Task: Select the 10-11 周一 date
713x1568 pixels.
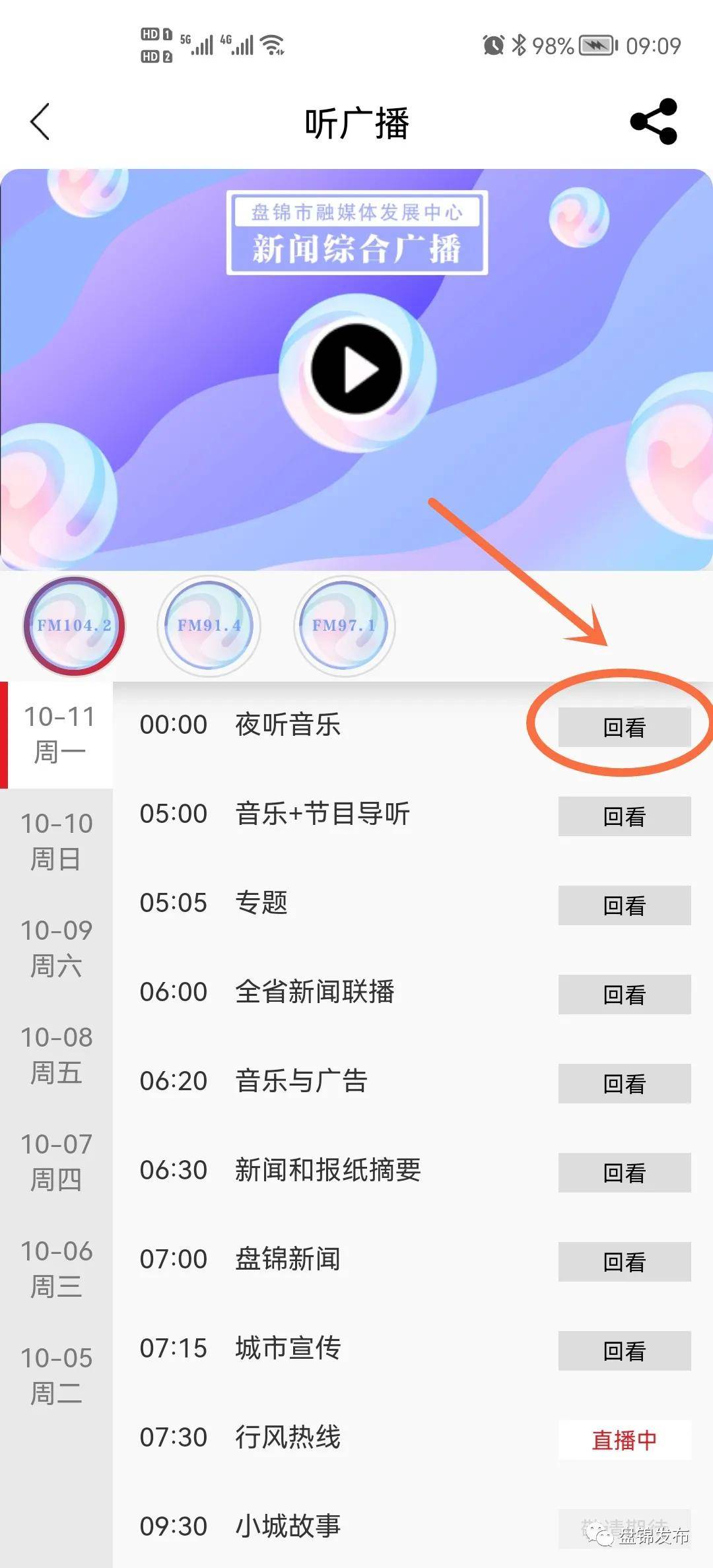Action: pyautogui.click(x=59, y=735)
